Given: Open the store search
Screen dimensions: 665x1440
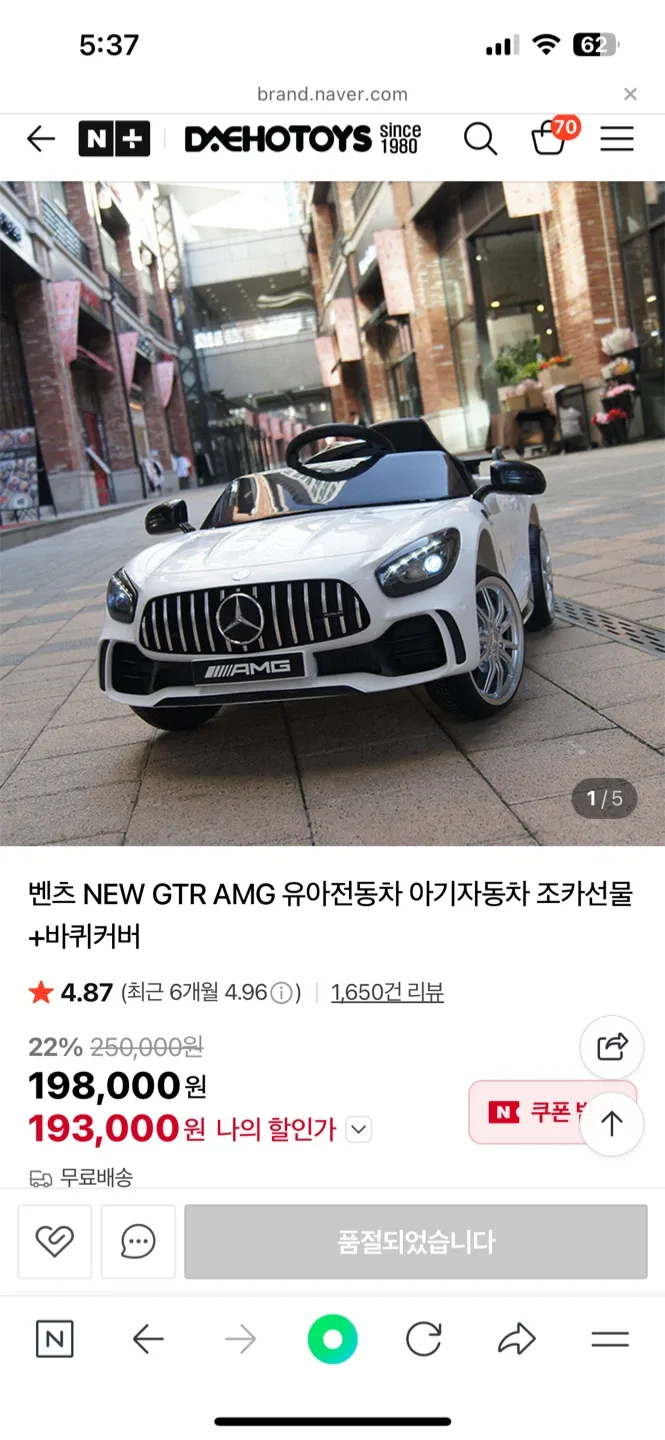Looking at the screenshot, I should pyautogui.click(x=480, y=139).
